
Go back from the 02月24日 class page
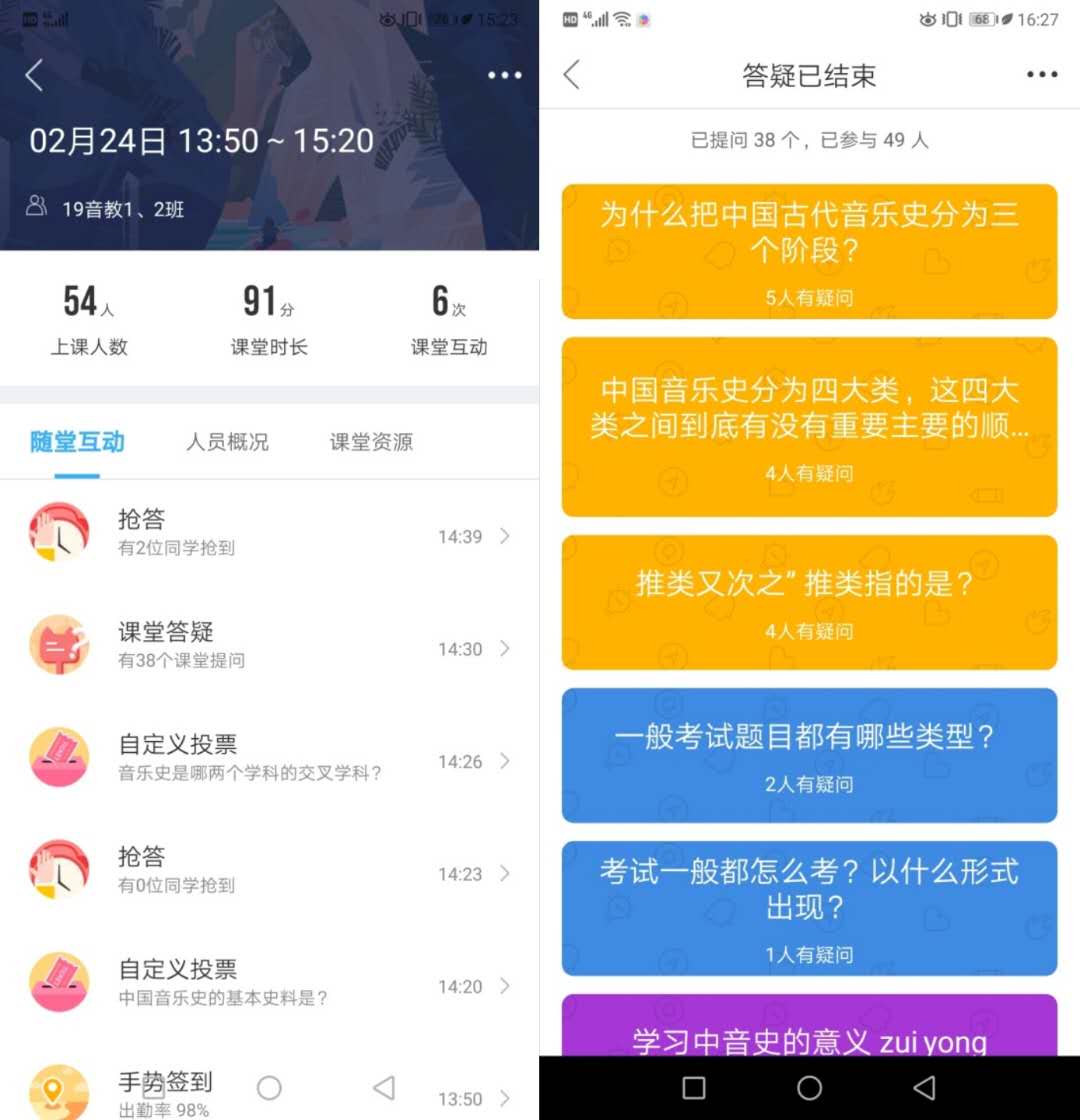click(x=35, y=76)
